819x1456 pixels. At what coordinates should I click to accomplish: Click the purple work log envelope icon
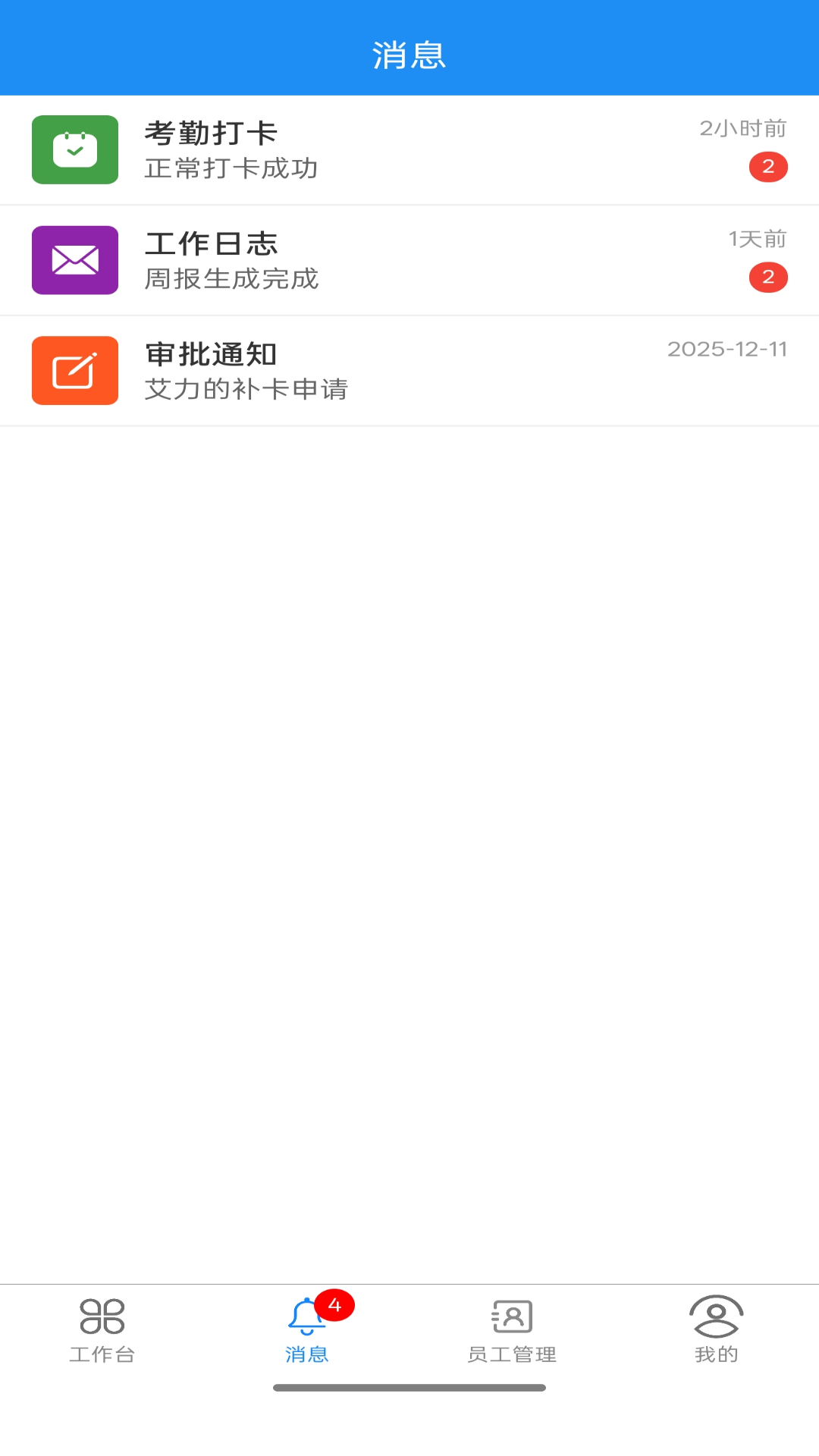pyautogui.click(x=74, y=259)
